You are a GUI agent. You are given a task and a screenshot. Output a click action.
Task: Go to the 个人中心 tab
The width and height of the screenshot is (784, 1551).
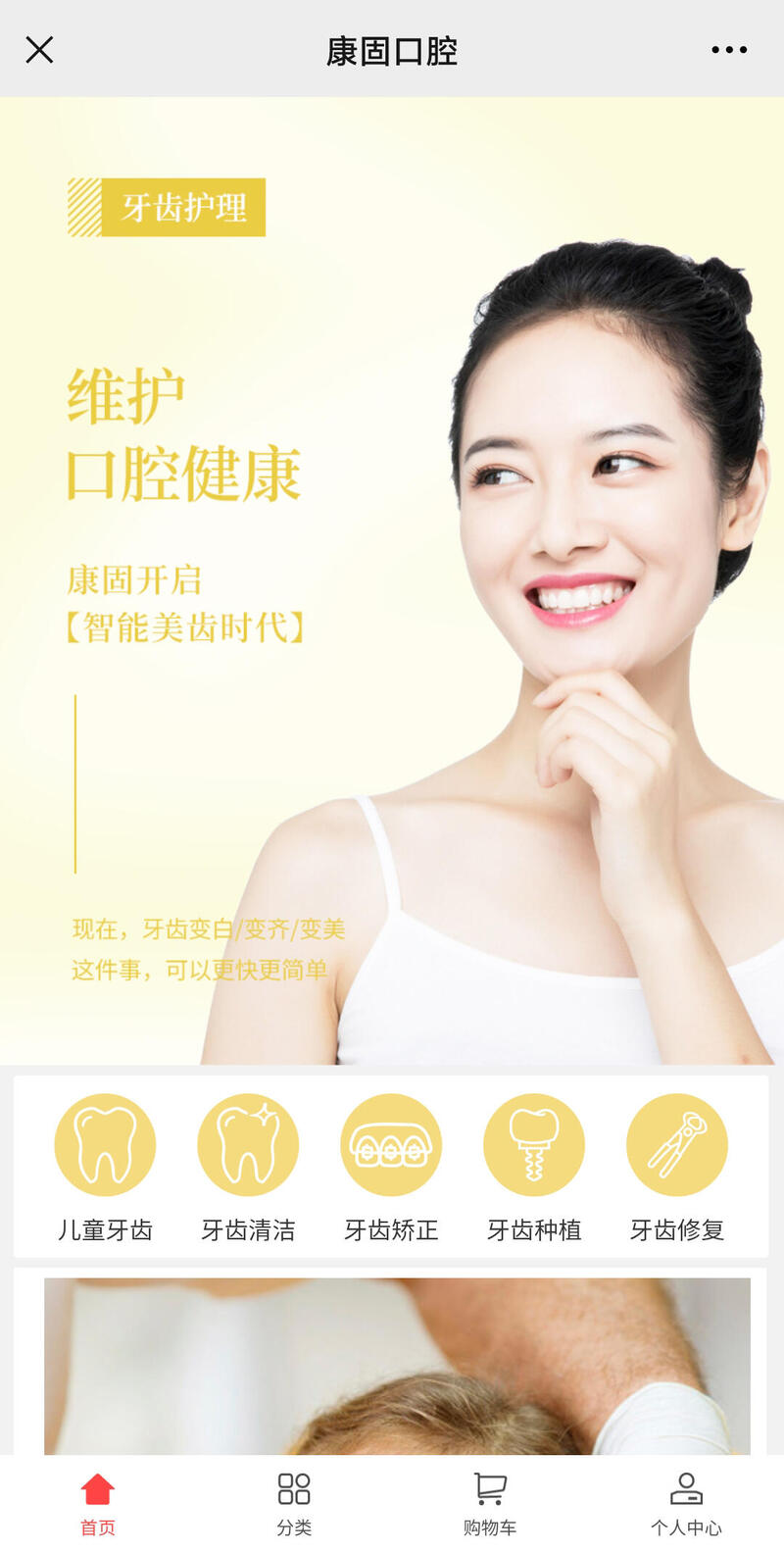686,1503
